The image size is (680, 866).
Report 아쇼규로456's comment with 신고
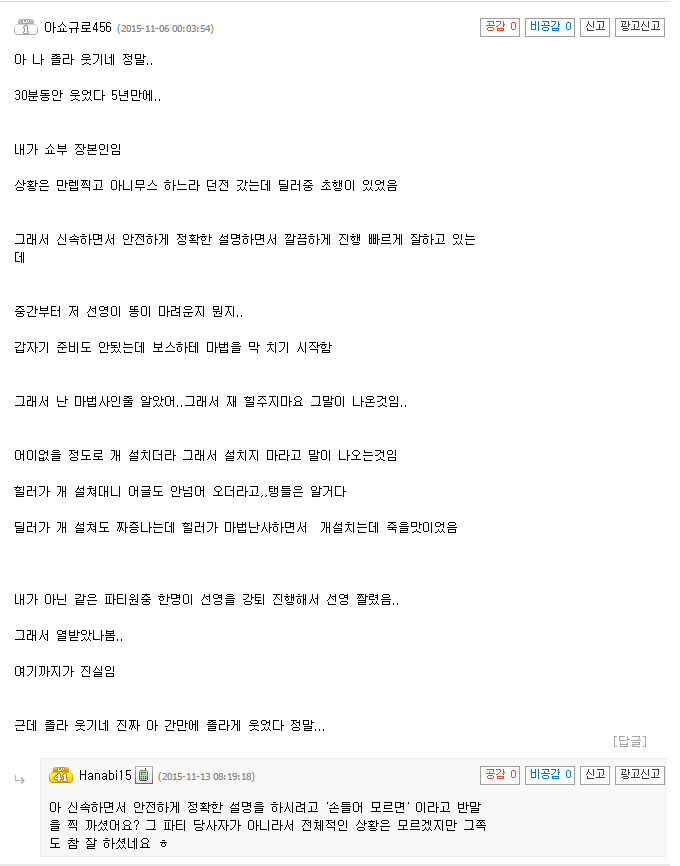click(594, 27)
